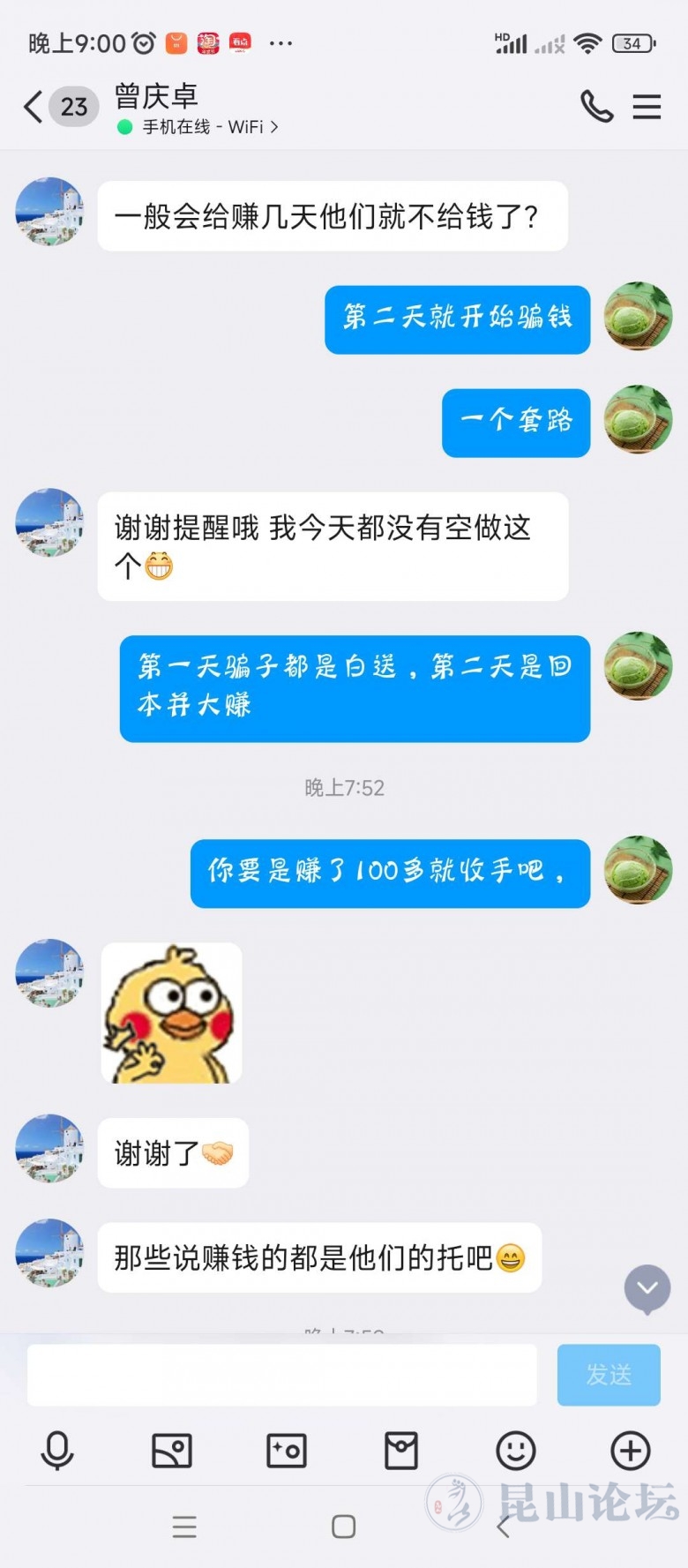Record a voice message with microphone

pos(57,1451)
